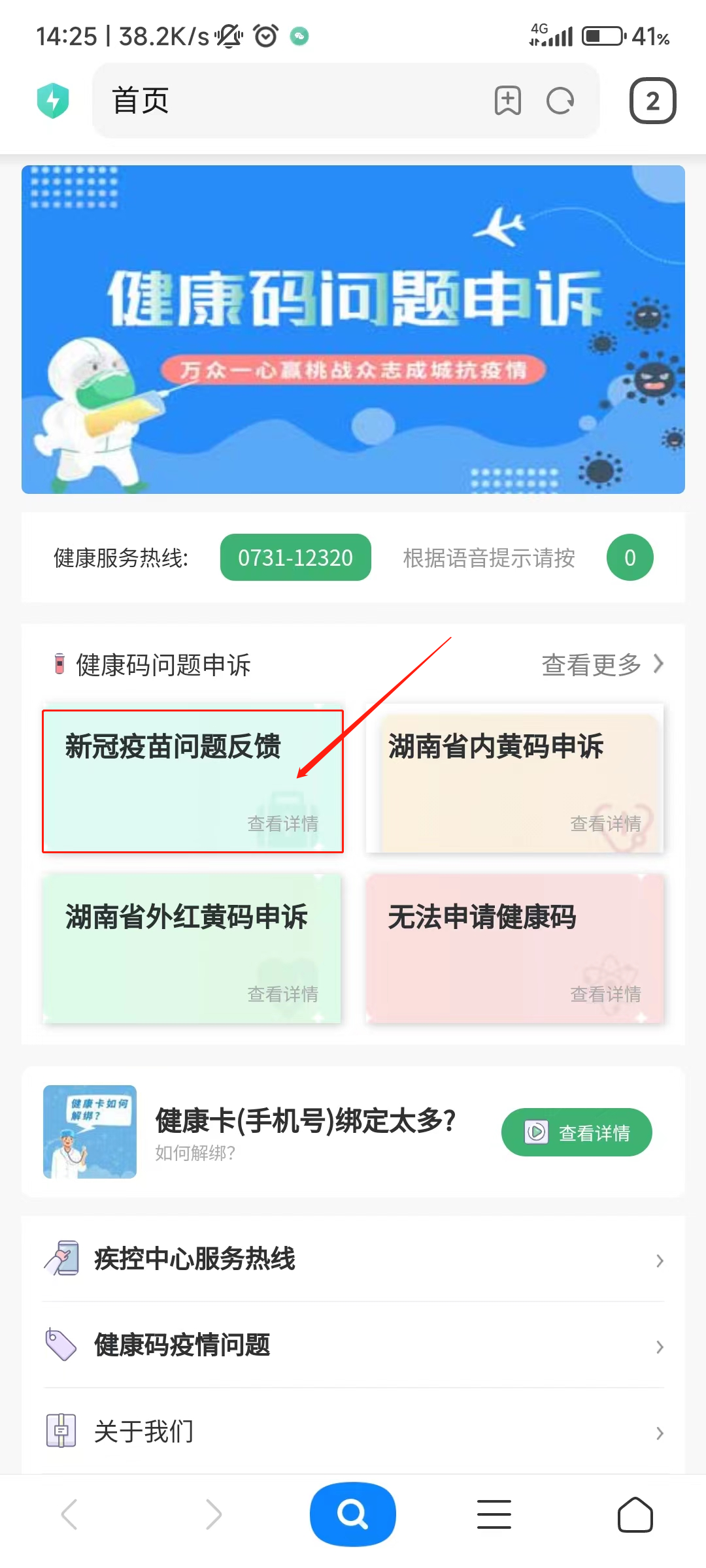706x1568 pixels.
Task: Tap the blue search button in toolbar
Action: coord(353,1514)
